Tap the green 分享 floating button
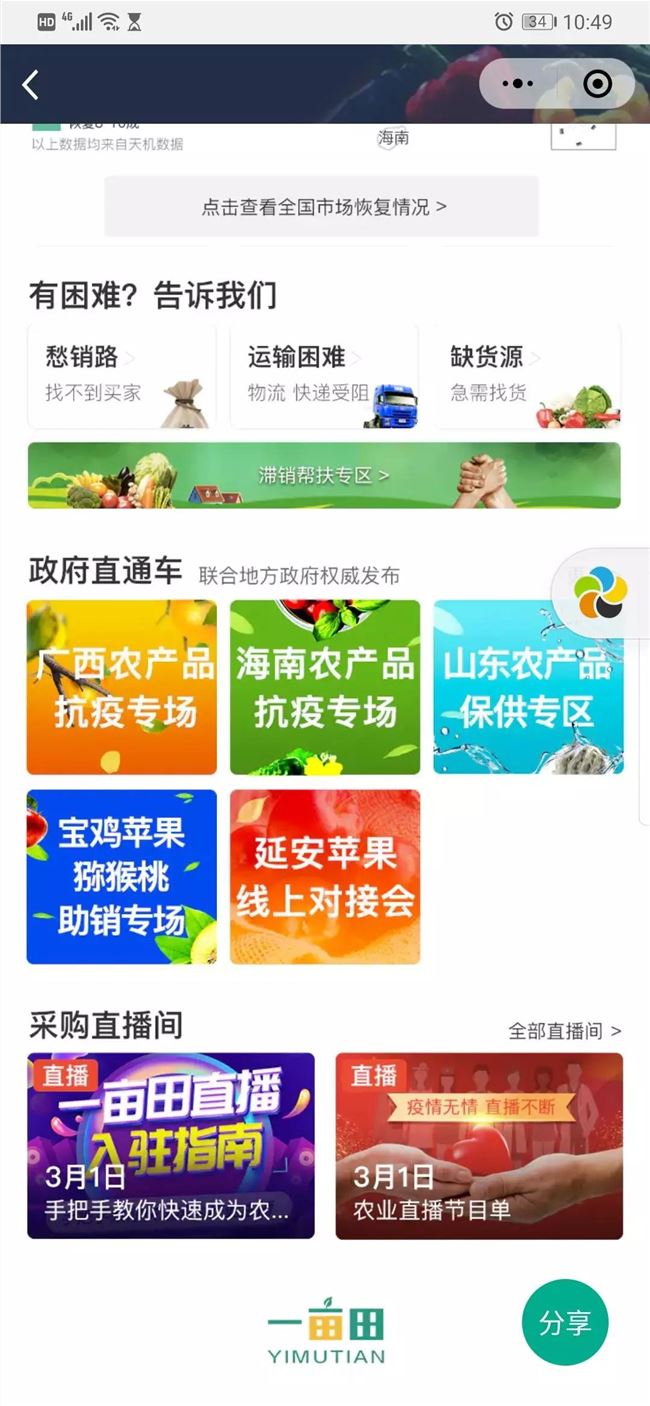 pos(565,1322)
